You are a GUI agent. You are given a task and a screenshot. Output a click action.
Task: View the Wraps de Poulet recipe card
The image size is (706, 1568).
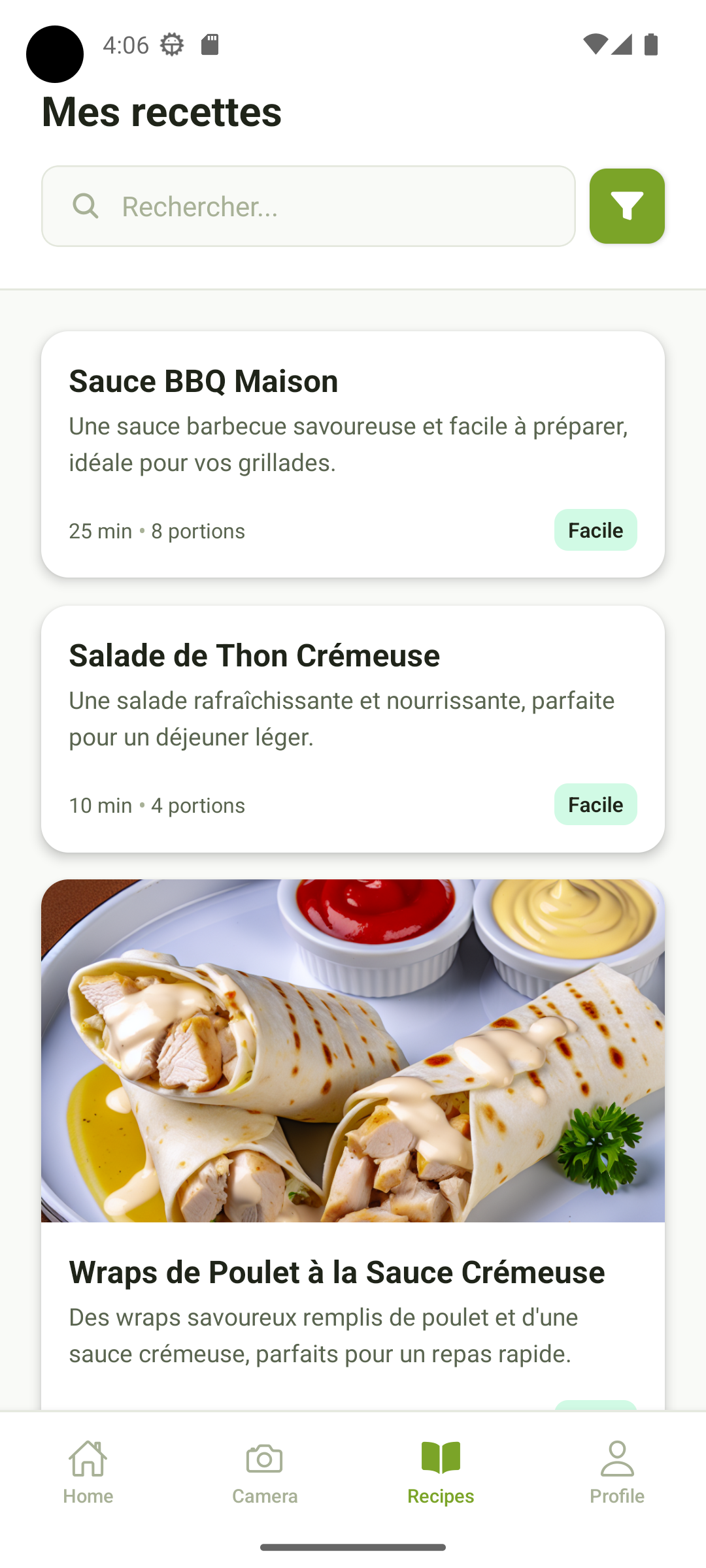pyautogui.click(x=353, y=1143)
